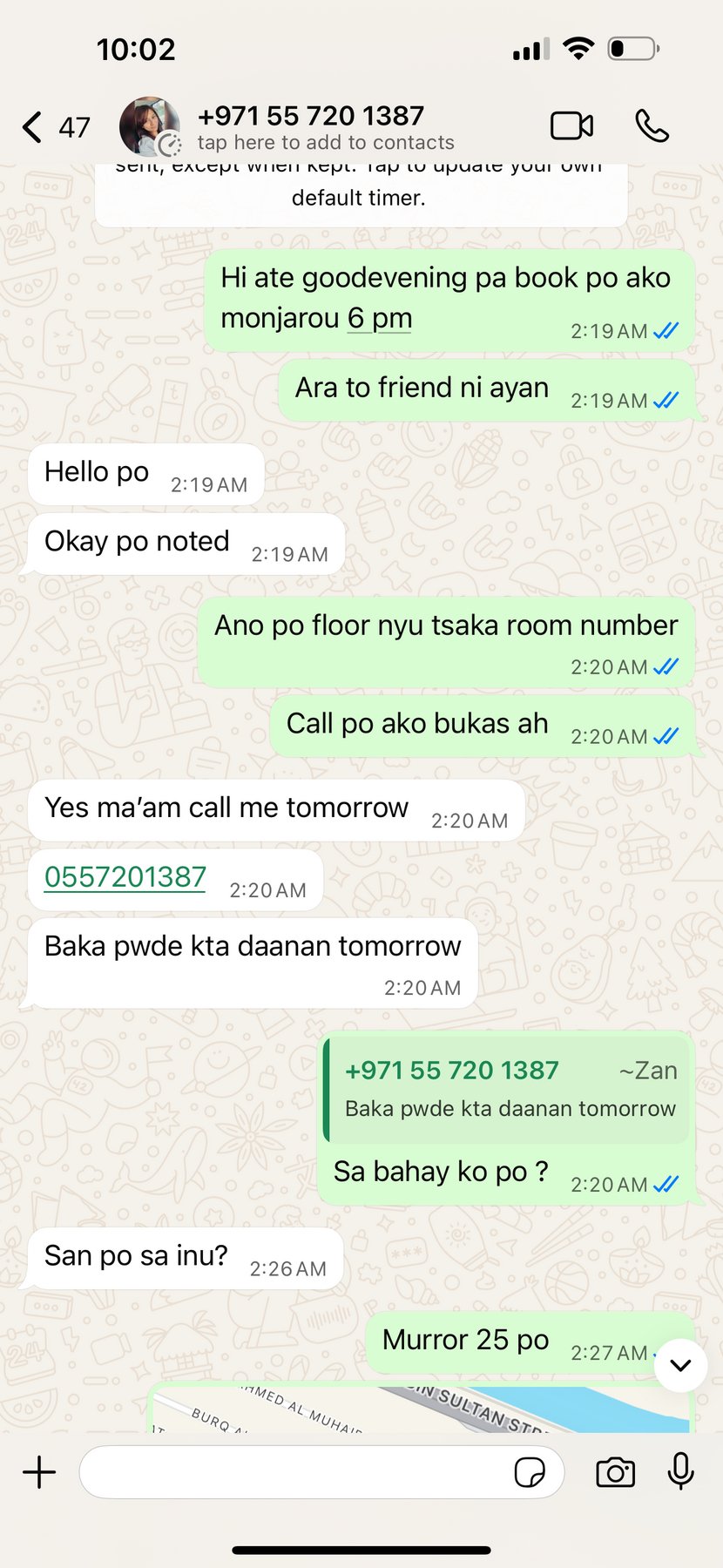
Task: Open the sticker picker
Action: [530, 1472]
